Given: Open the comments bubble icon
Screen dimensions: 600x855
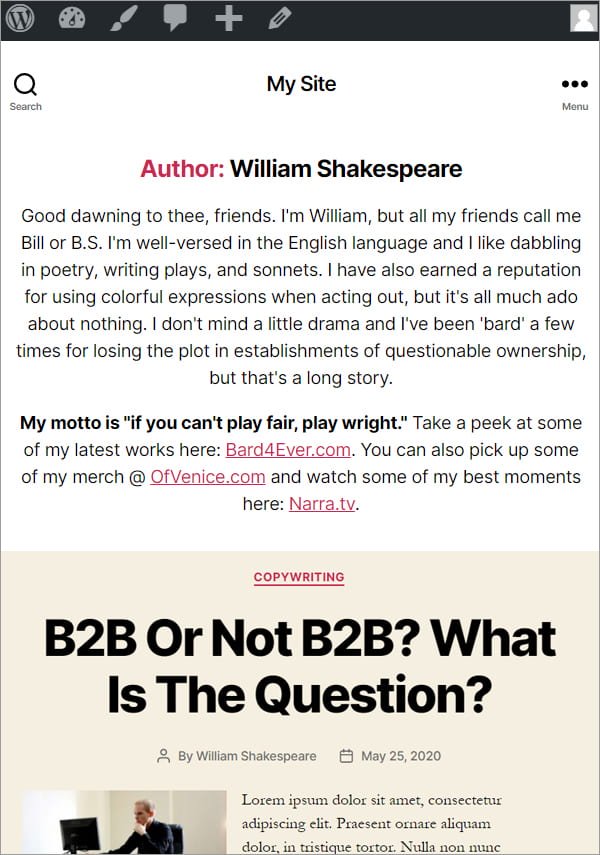Looking at the screenshot, I should coord(175,18).
